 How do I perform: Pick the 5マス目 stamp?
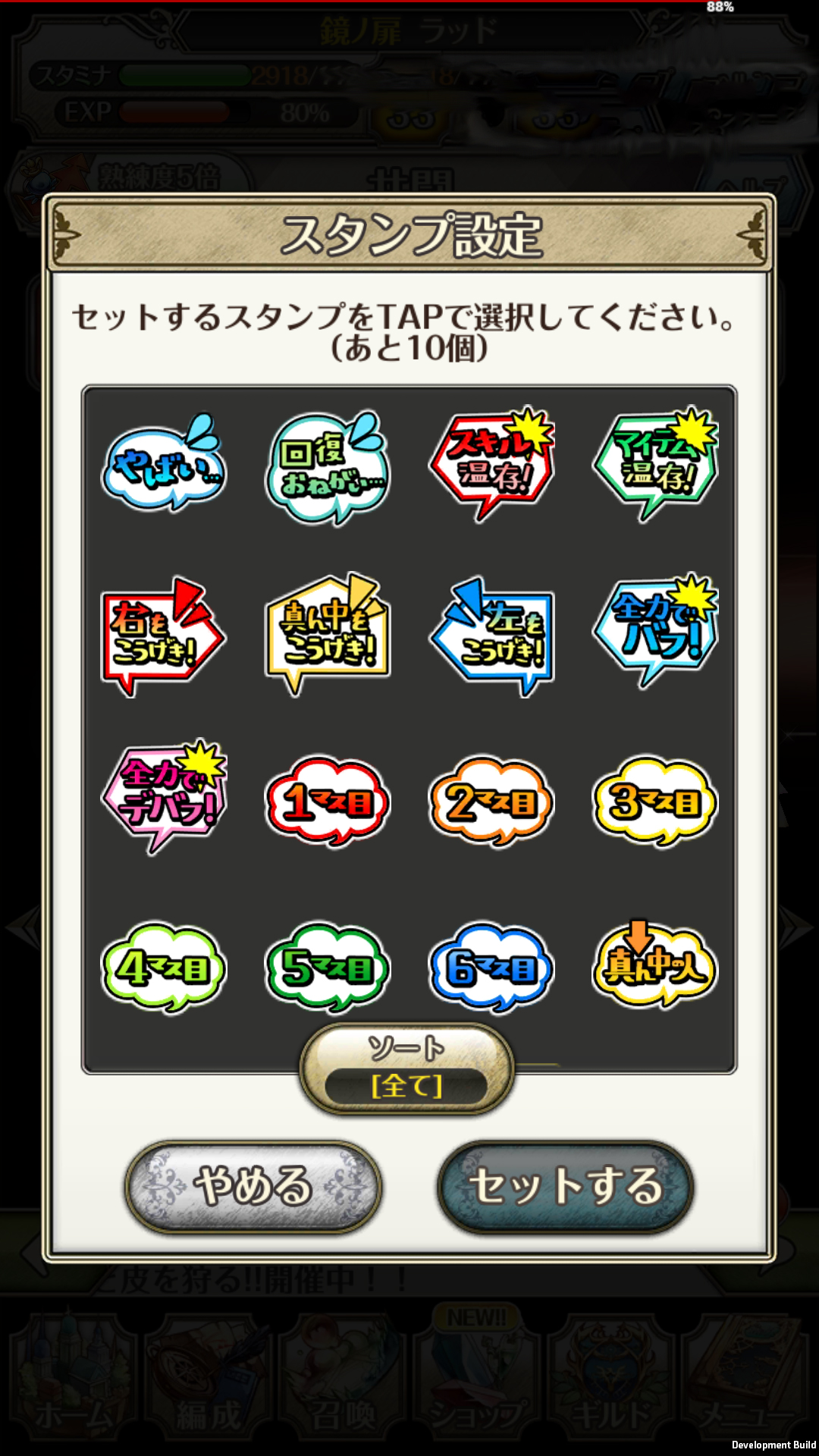(328, 968)
